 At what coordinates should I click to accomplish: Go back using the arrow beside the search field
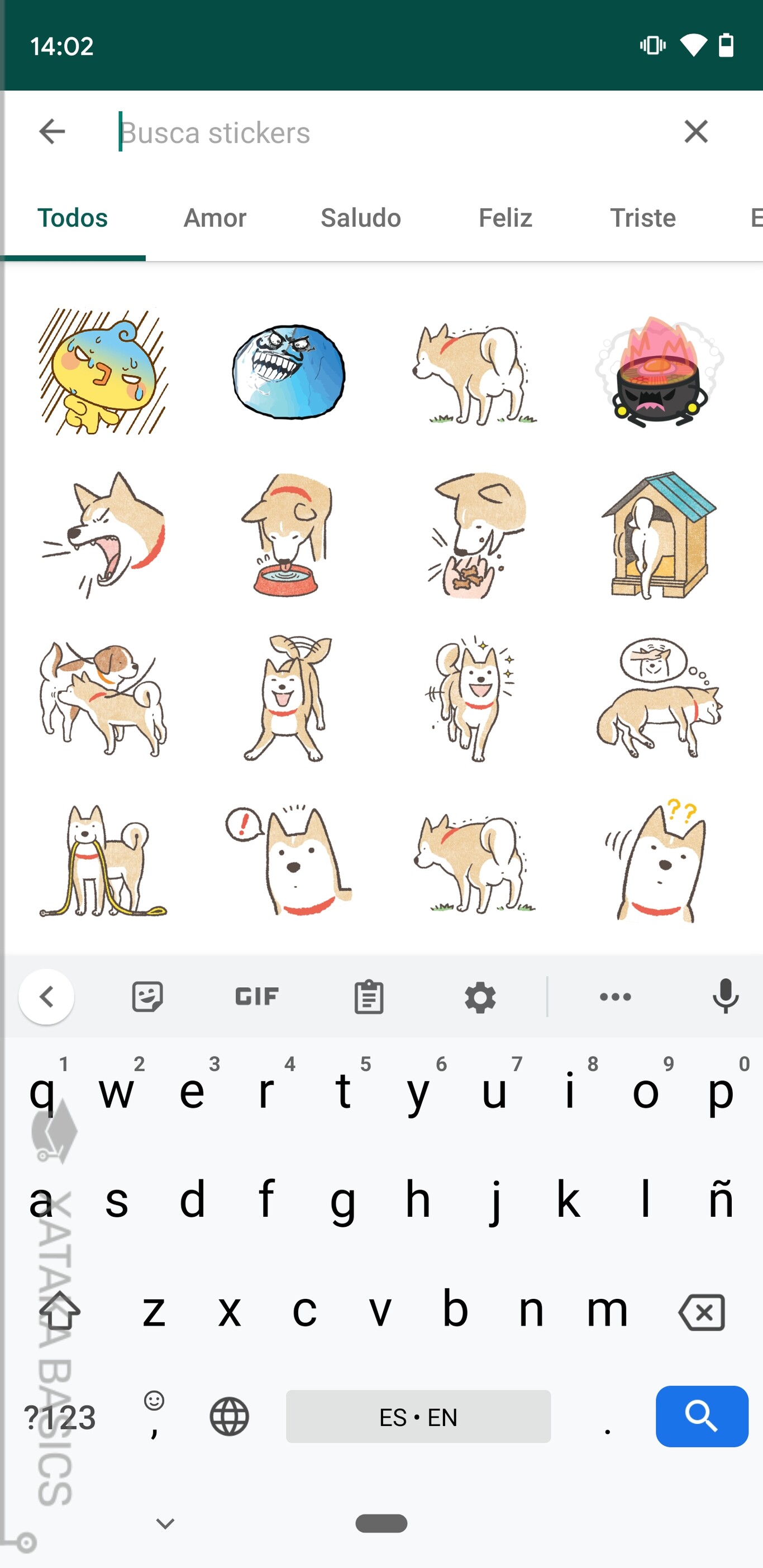coord(53,131)
